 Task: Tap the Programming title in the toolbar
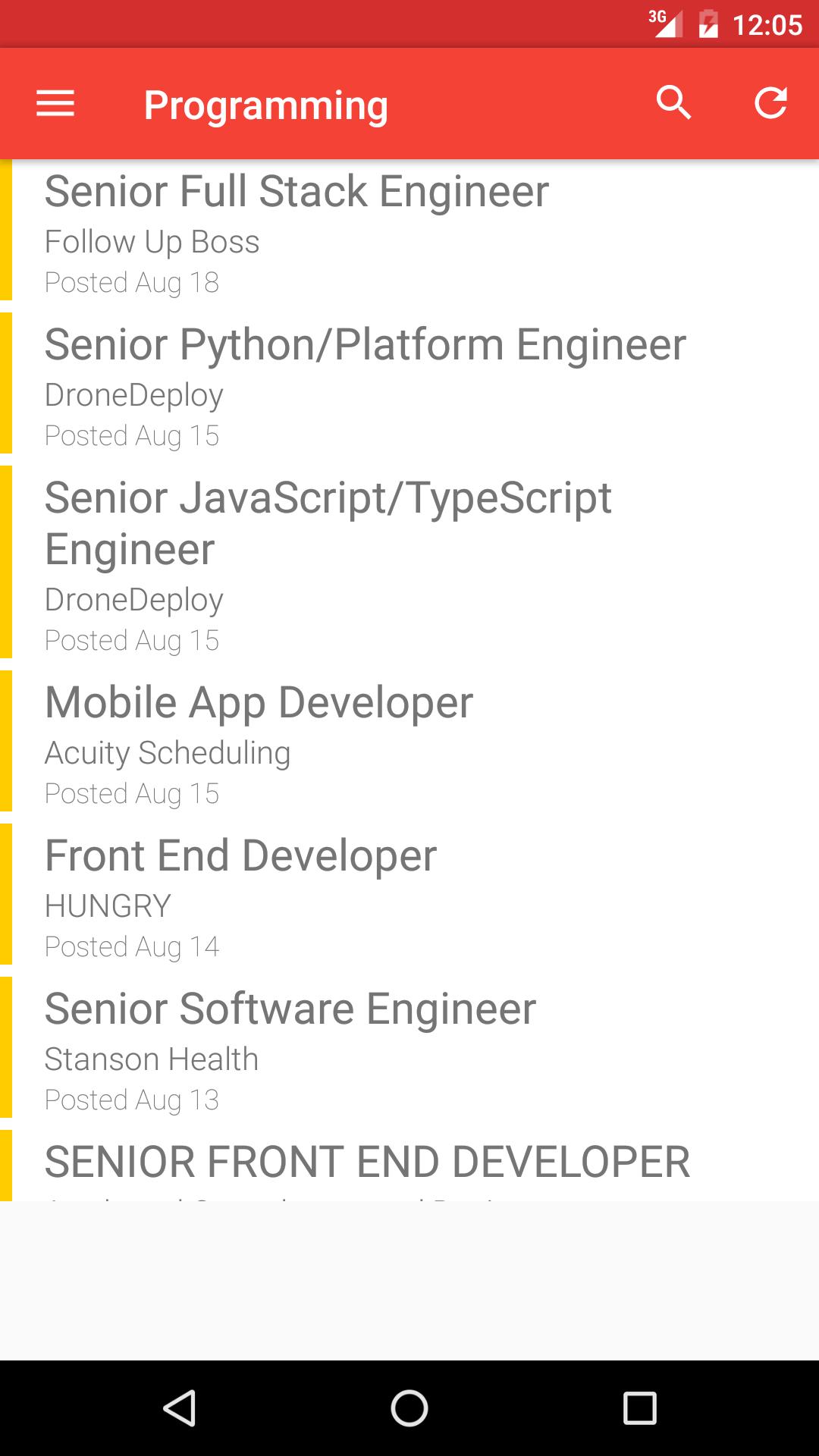tap(266, 103)
